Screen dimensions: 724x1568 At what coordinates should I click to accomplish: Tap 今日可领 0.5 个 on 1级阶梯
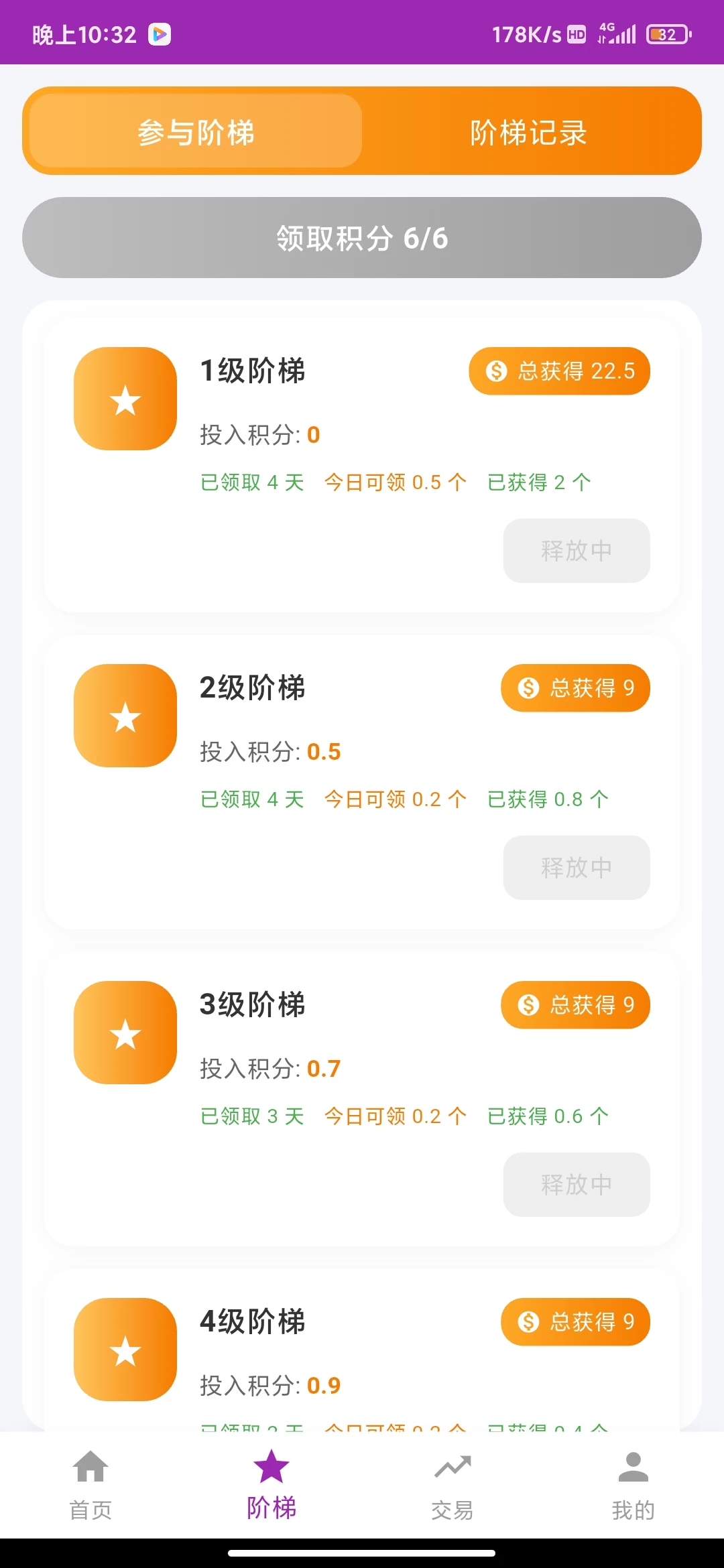[394, 482]
